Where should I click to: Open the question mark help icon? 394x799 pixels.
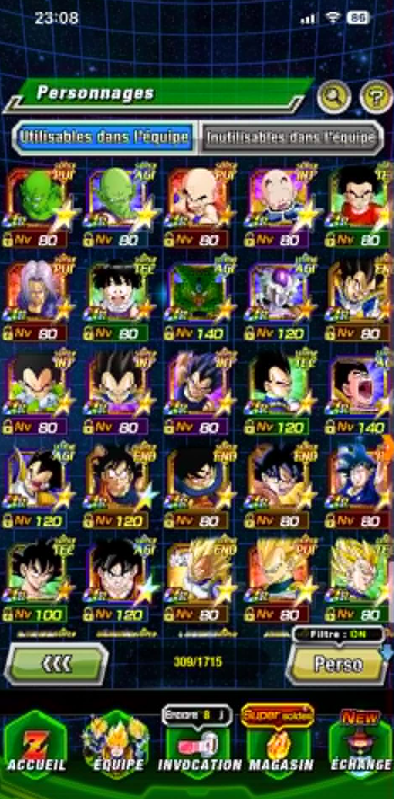point(376,97)
